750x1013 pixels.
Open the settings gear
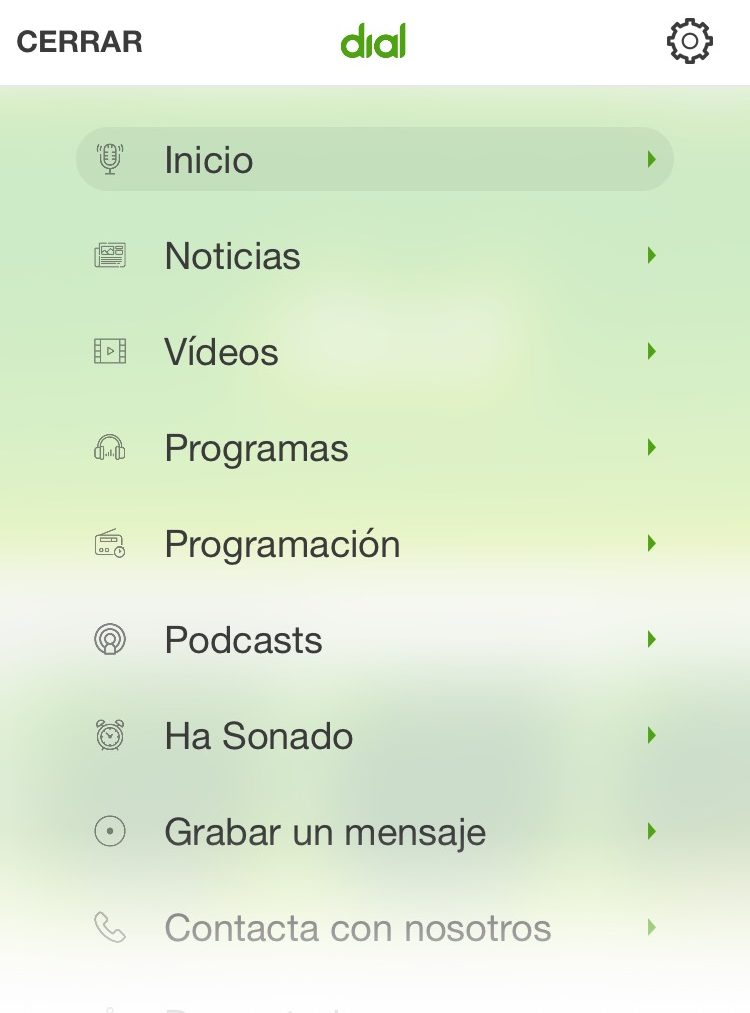689,42
